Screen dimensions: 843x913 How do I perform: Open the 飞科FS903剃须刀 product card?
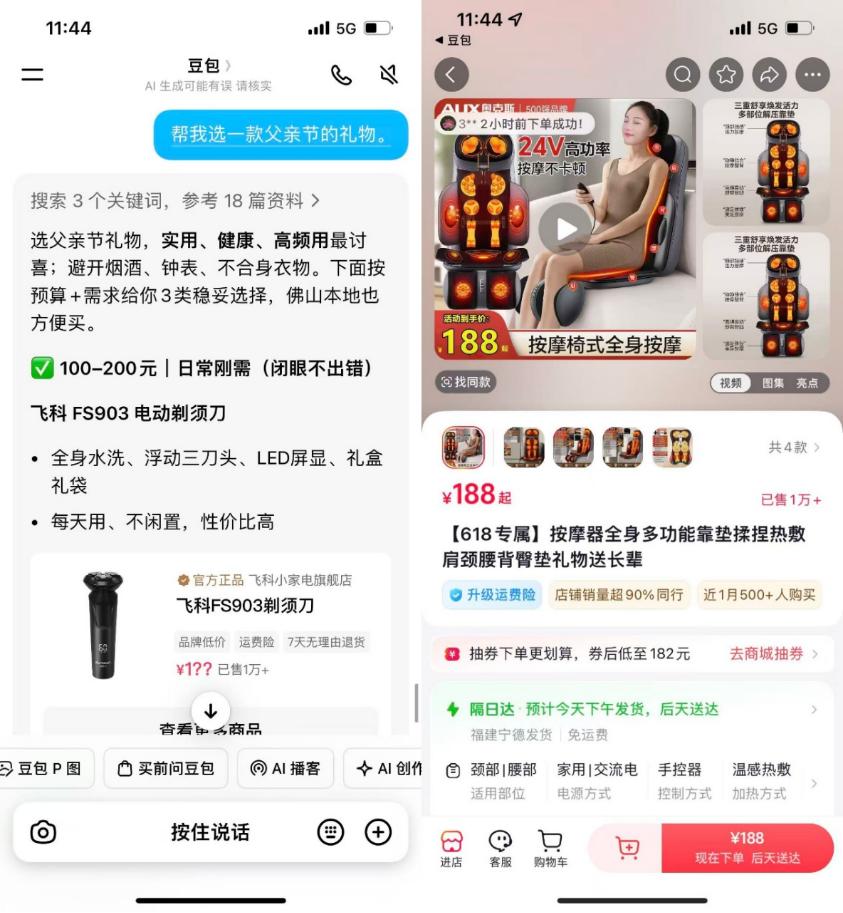(210, 625)
